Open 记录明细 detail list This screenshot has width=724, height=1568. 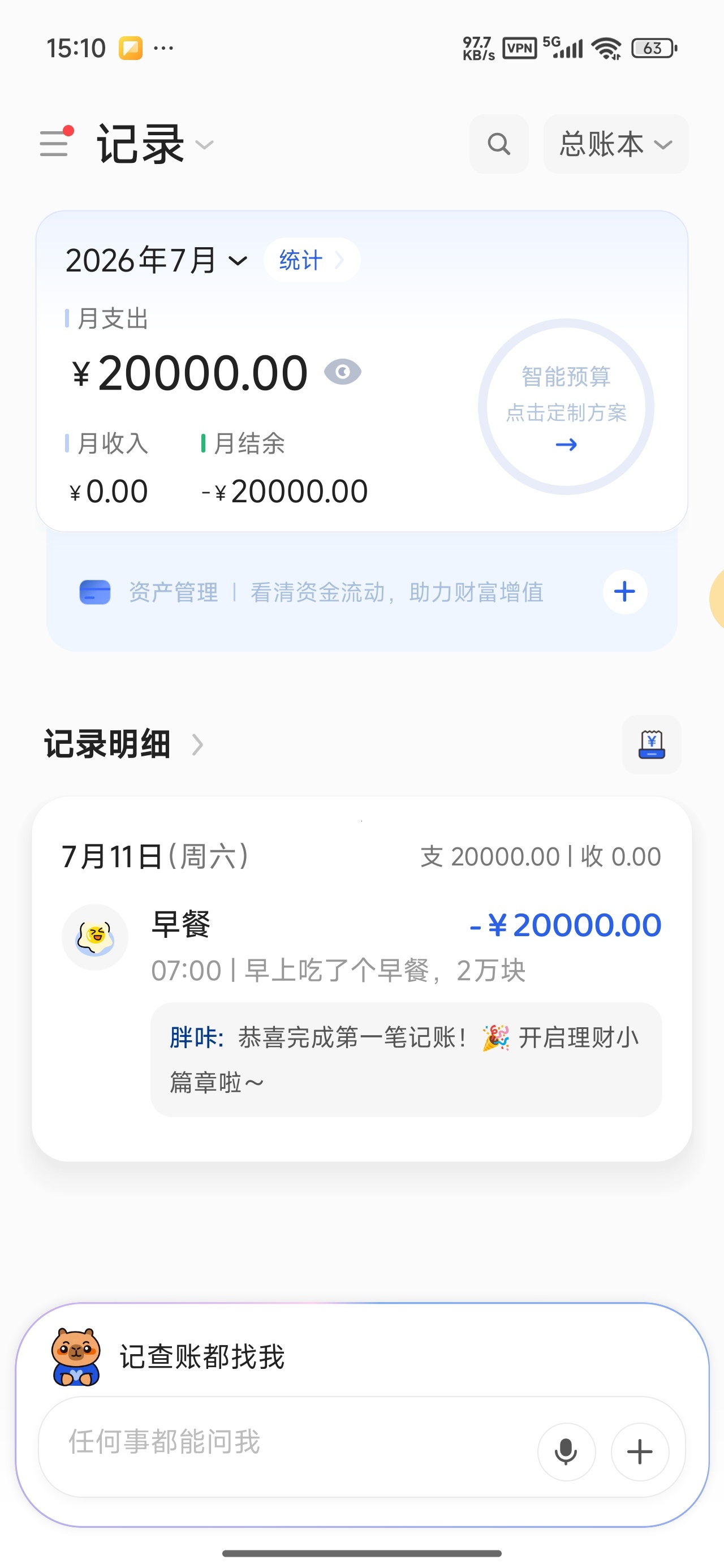pos(124,744)
